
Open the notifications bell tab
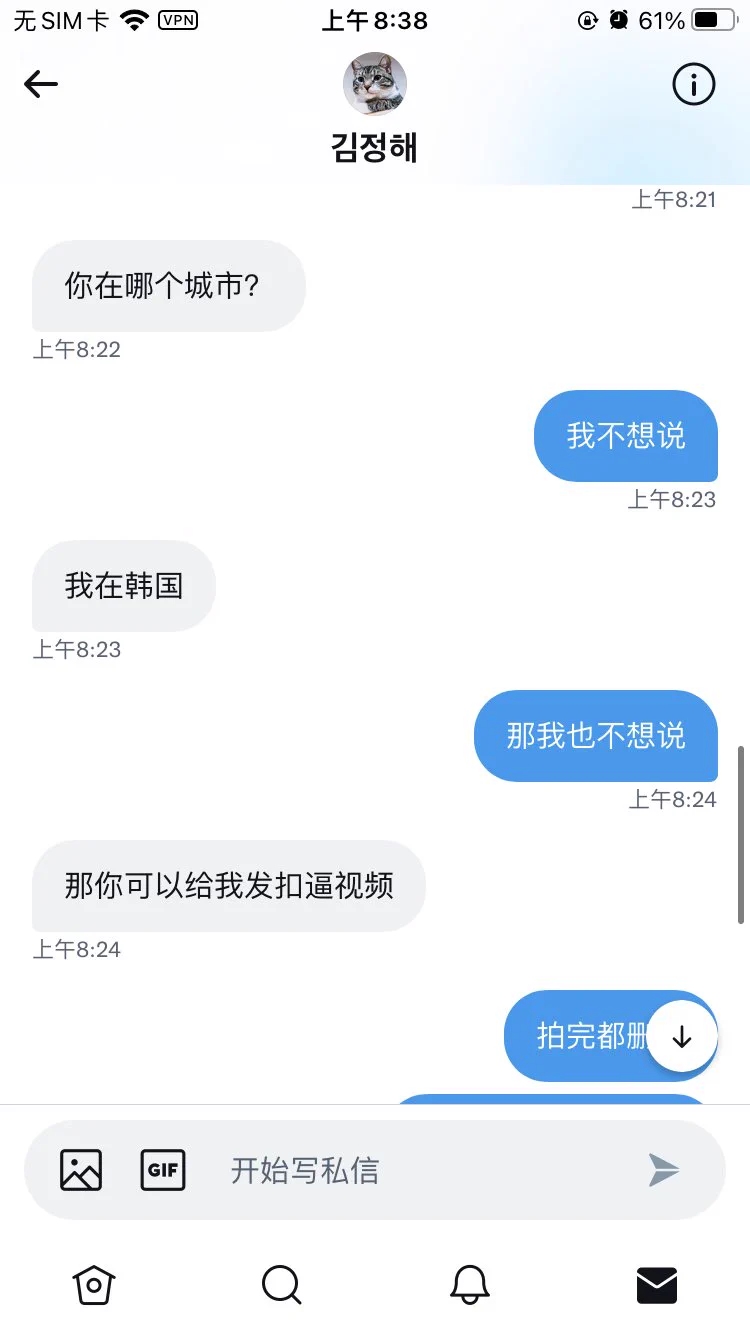pyautogui.click(x=469, y=1285)
